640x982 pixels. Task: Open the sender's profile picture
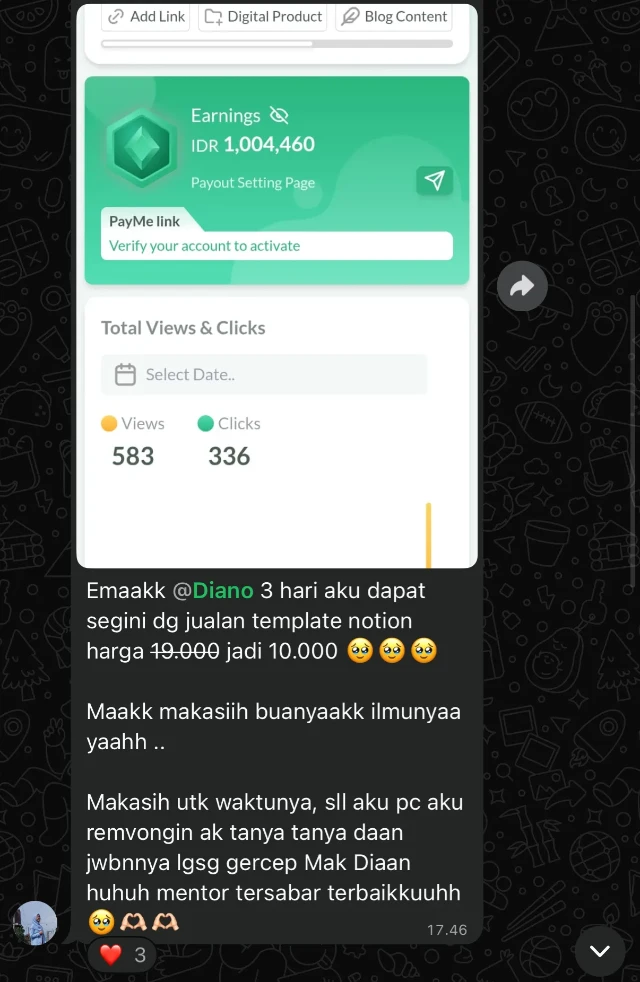click(x=35, y=923)
